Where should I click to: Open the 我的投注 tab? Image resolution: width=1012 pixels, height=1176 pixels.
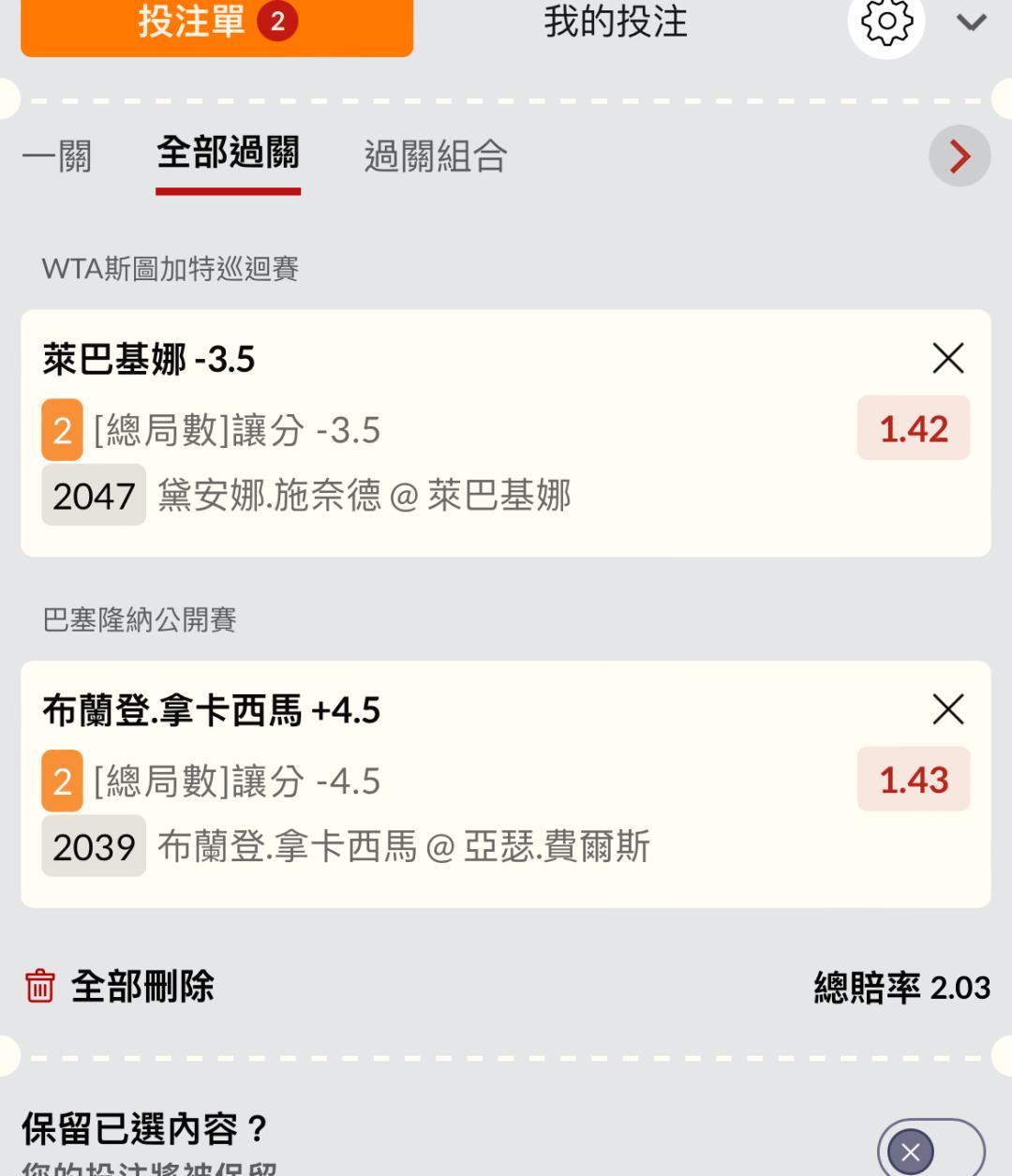616,22
